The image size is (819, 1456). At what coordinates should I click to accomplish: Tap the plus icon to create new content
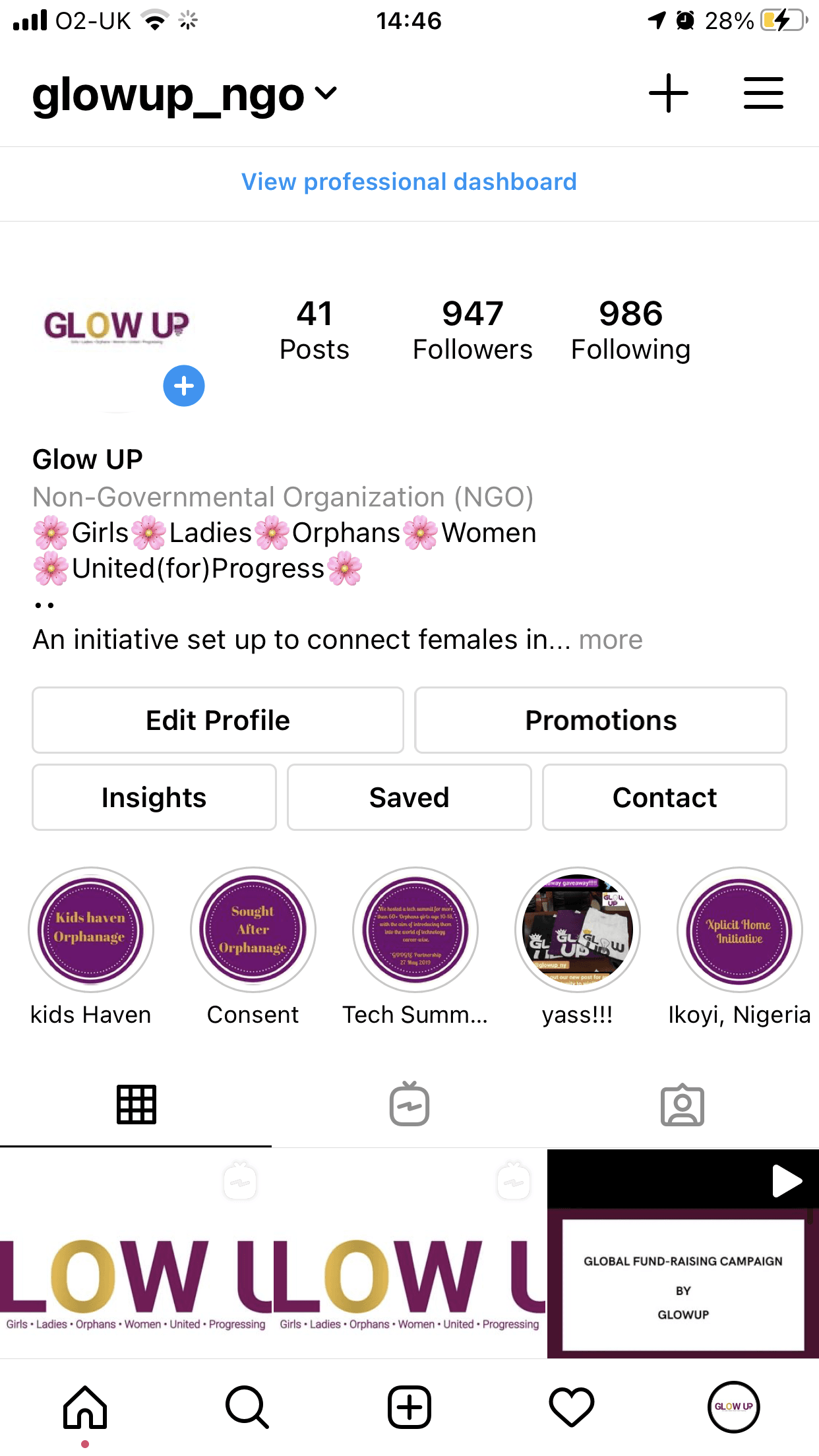pos(668,93)
